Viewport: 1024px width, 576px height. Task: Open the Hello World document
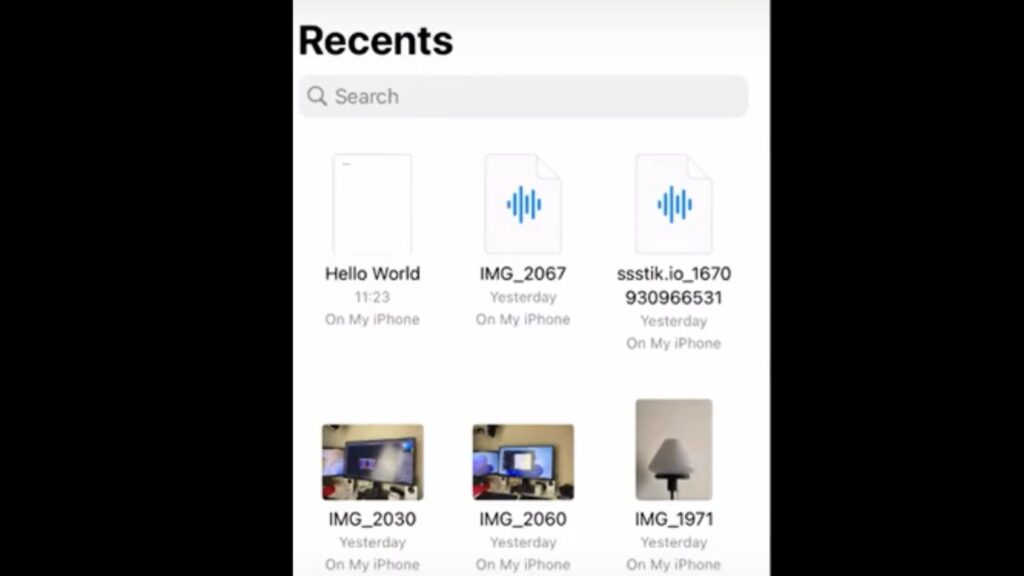372,205
